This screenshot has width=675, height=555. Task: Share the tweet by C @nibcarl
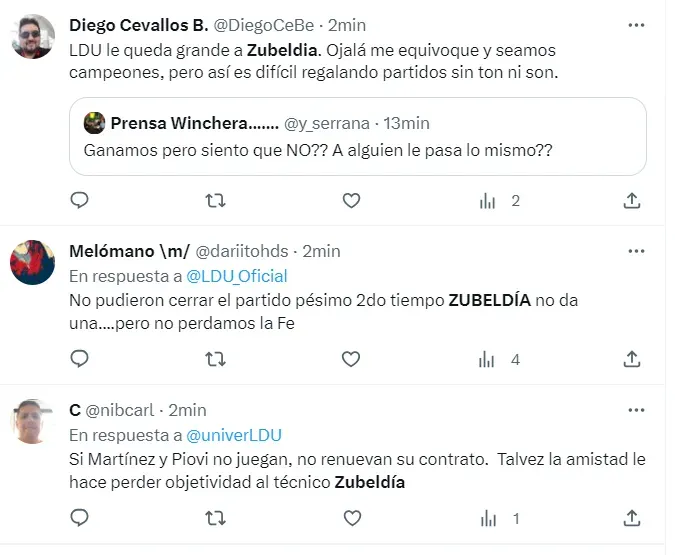[632, 518]
